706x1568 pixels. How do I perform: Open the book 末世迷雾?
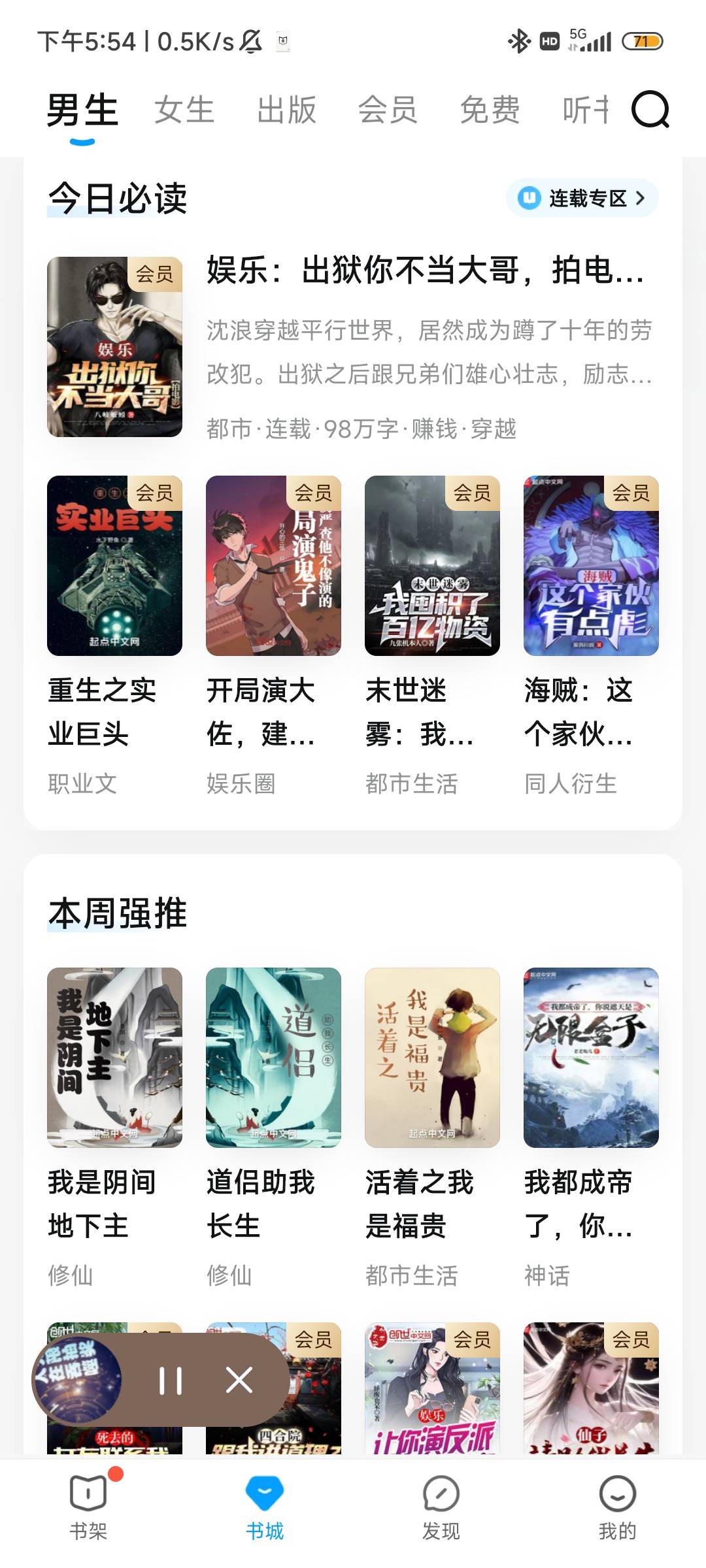coord(432,566)
